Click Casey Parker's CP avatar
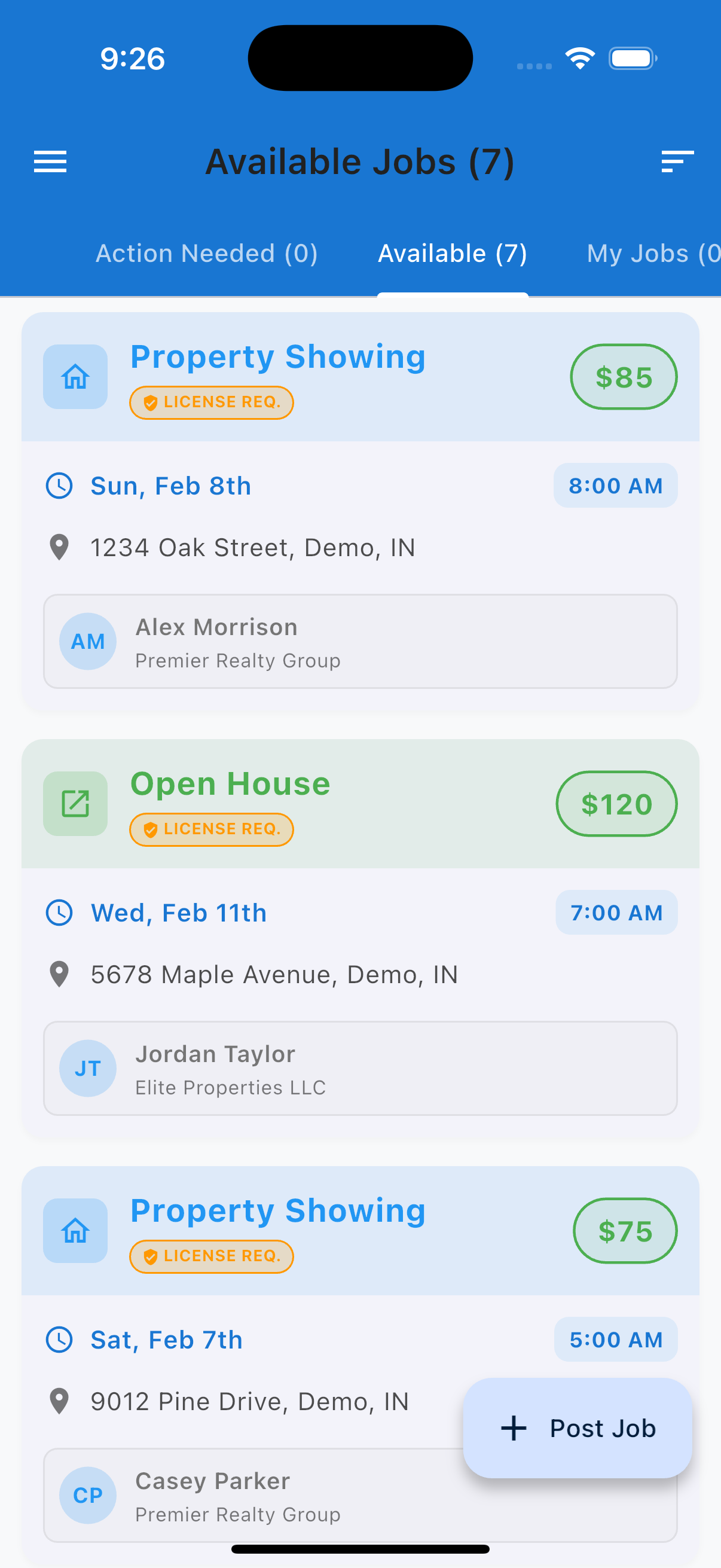Viewport: 721px width, 1568px height. [88, 1495]
